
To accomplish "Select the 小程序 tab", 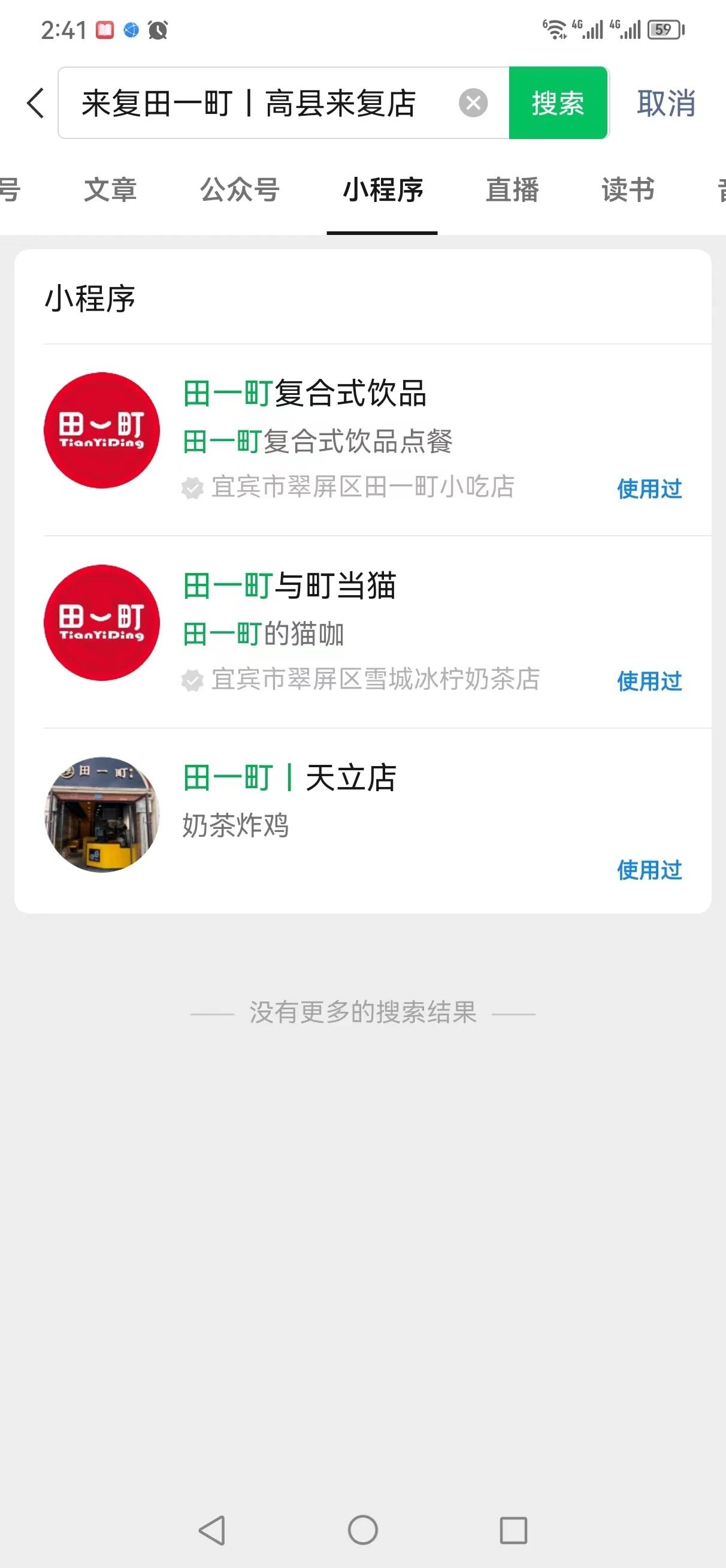I will [383, 189].
